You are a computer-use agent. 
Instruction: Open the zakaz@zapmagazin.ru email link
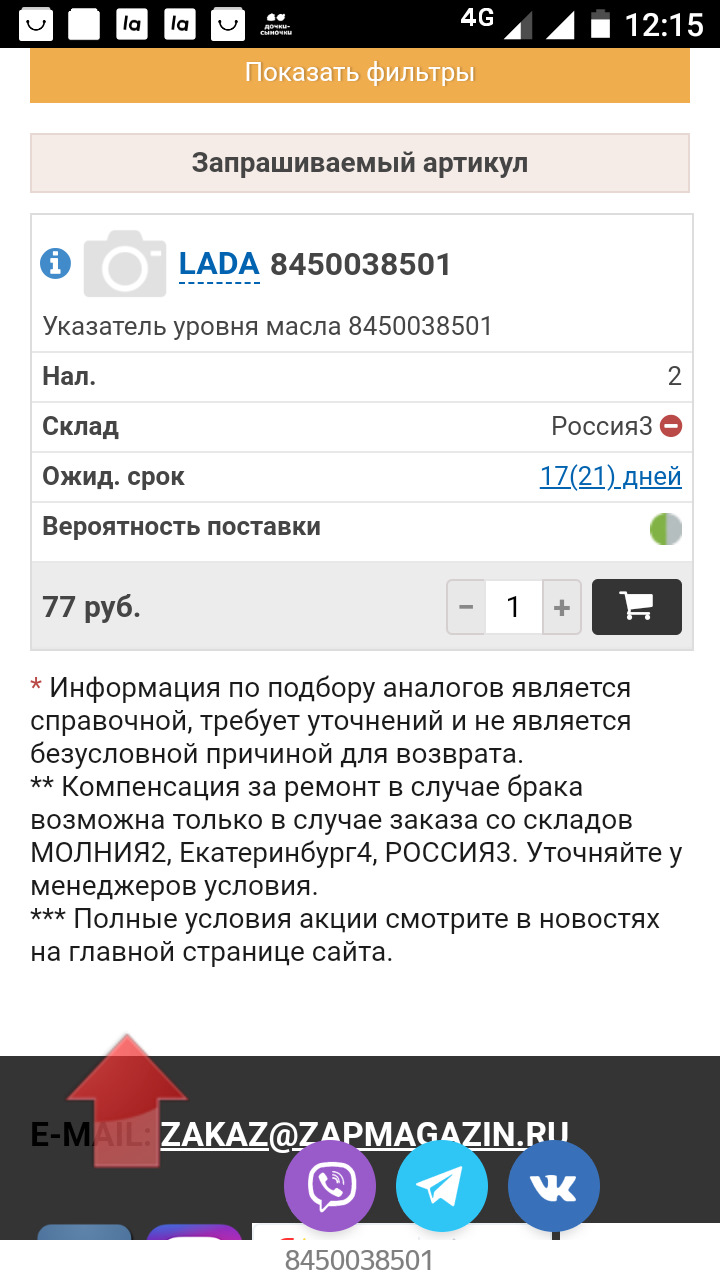(x=365, y=1134)
